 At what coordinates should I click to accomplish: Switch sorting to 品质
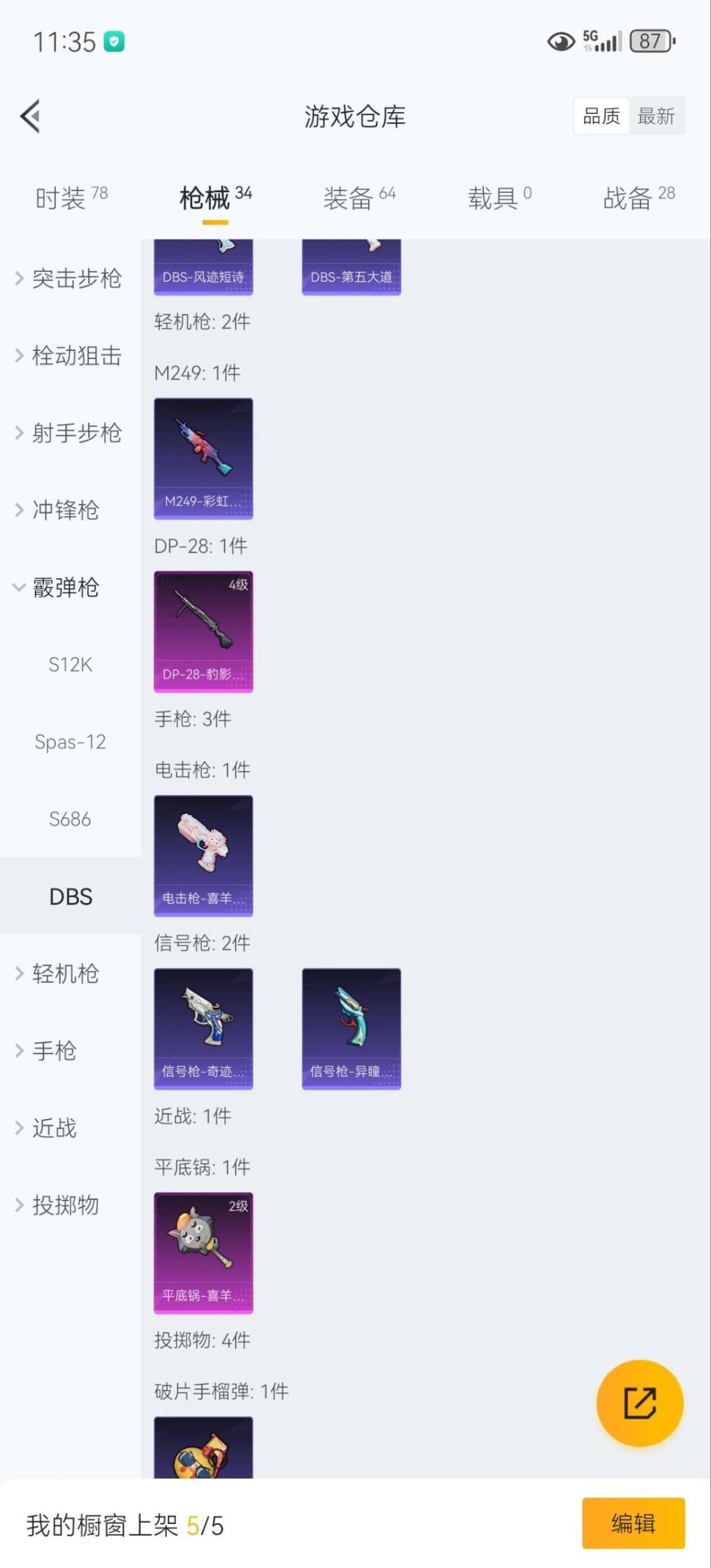600,116
